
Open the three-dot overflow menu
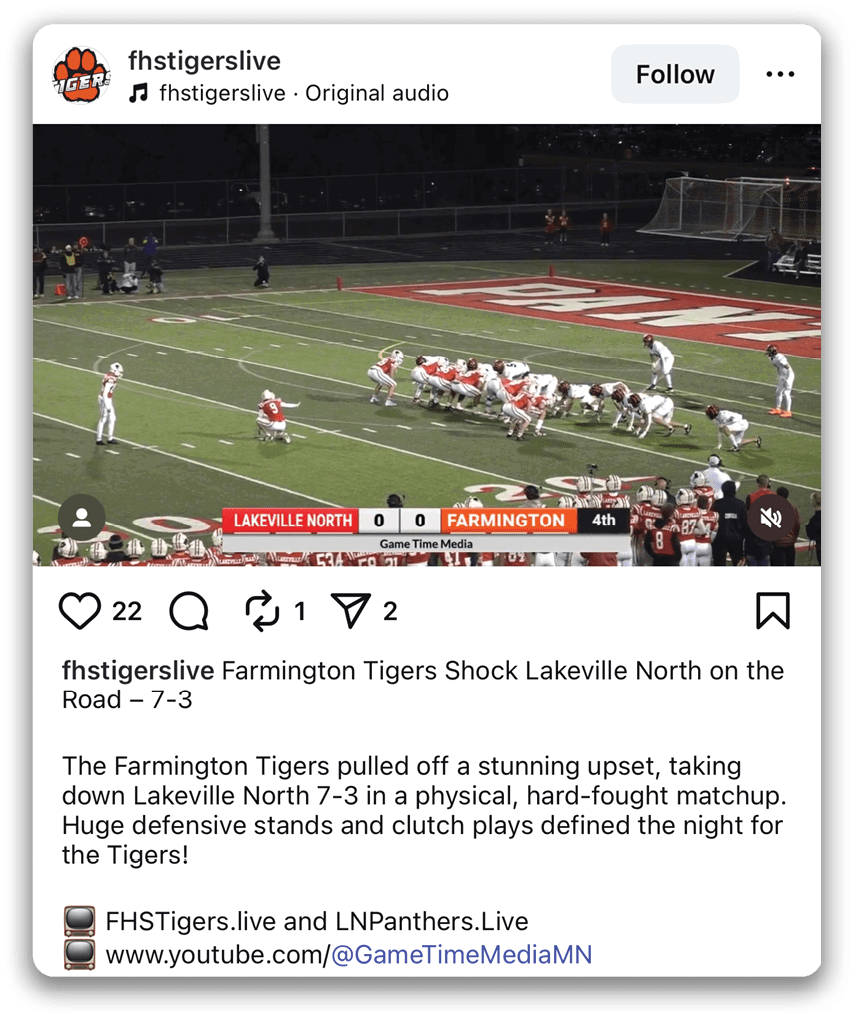[x=780, y=75]
